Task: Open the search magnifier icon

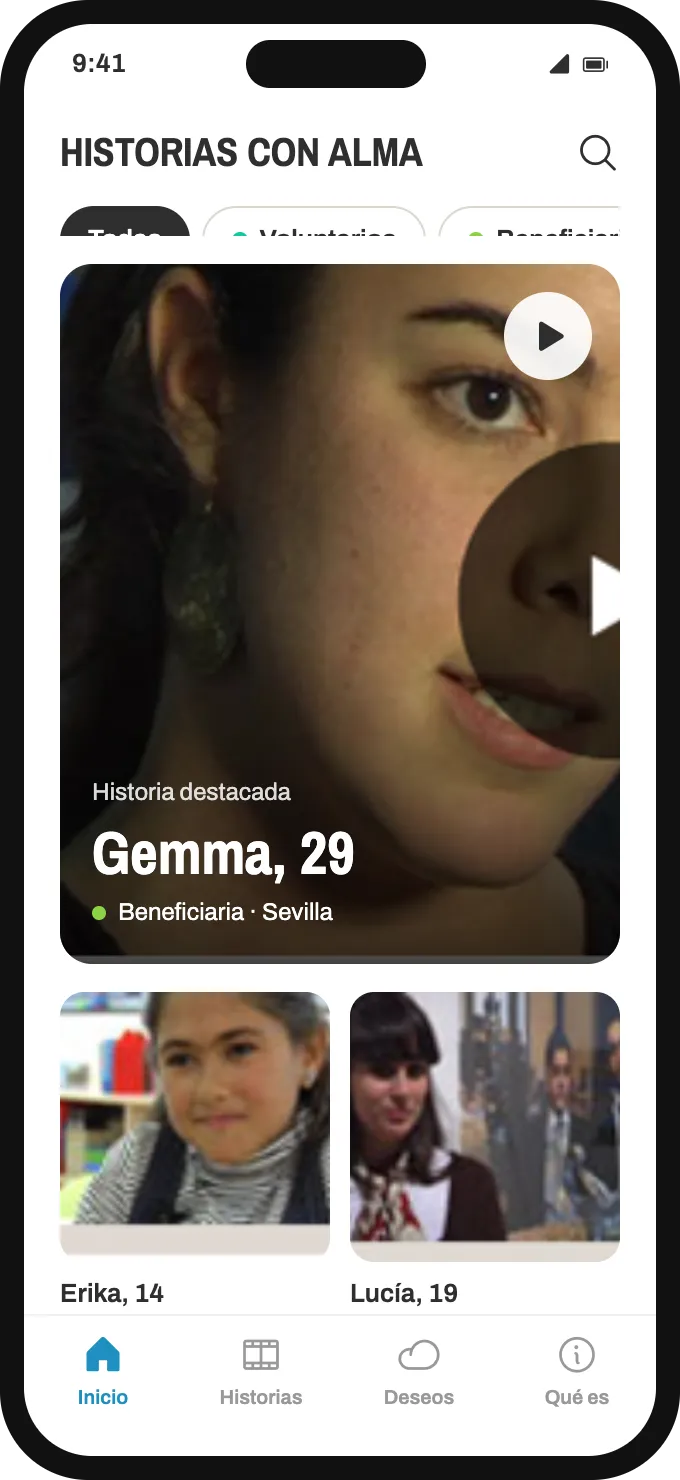Action: (x=598, y=153)
